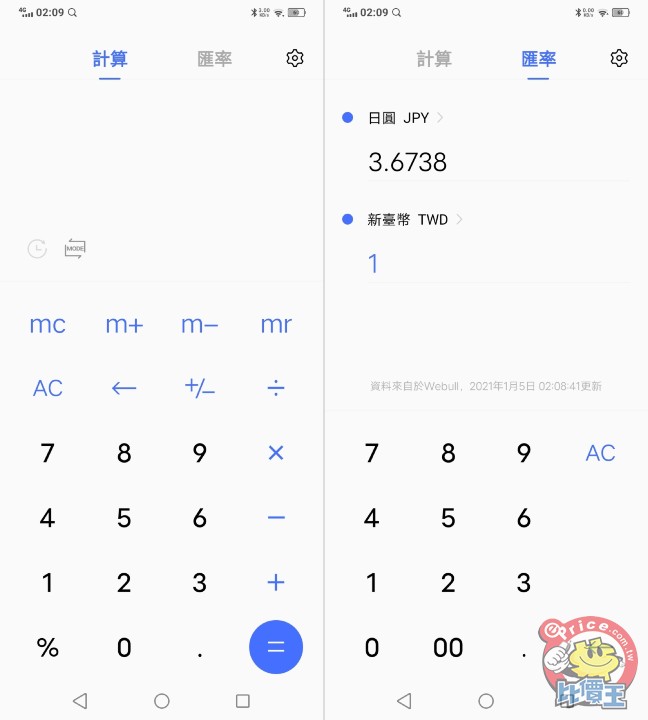This screenshot has height=720, width=648.
Task: Toggle sign with +/− key
Action: 200,388
